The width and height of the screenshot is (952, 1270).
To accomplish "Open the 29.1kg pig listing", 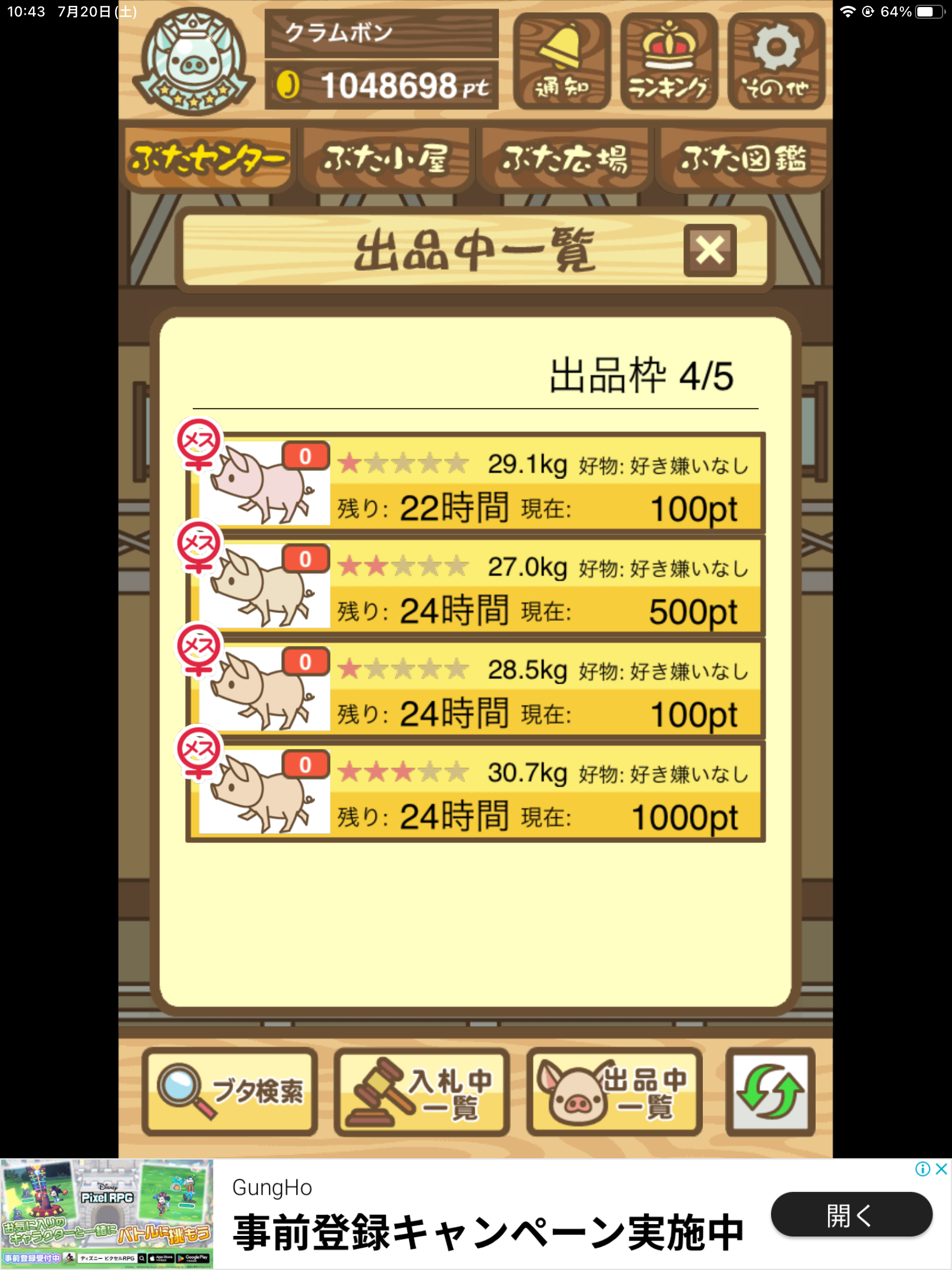I will [475, 483].
